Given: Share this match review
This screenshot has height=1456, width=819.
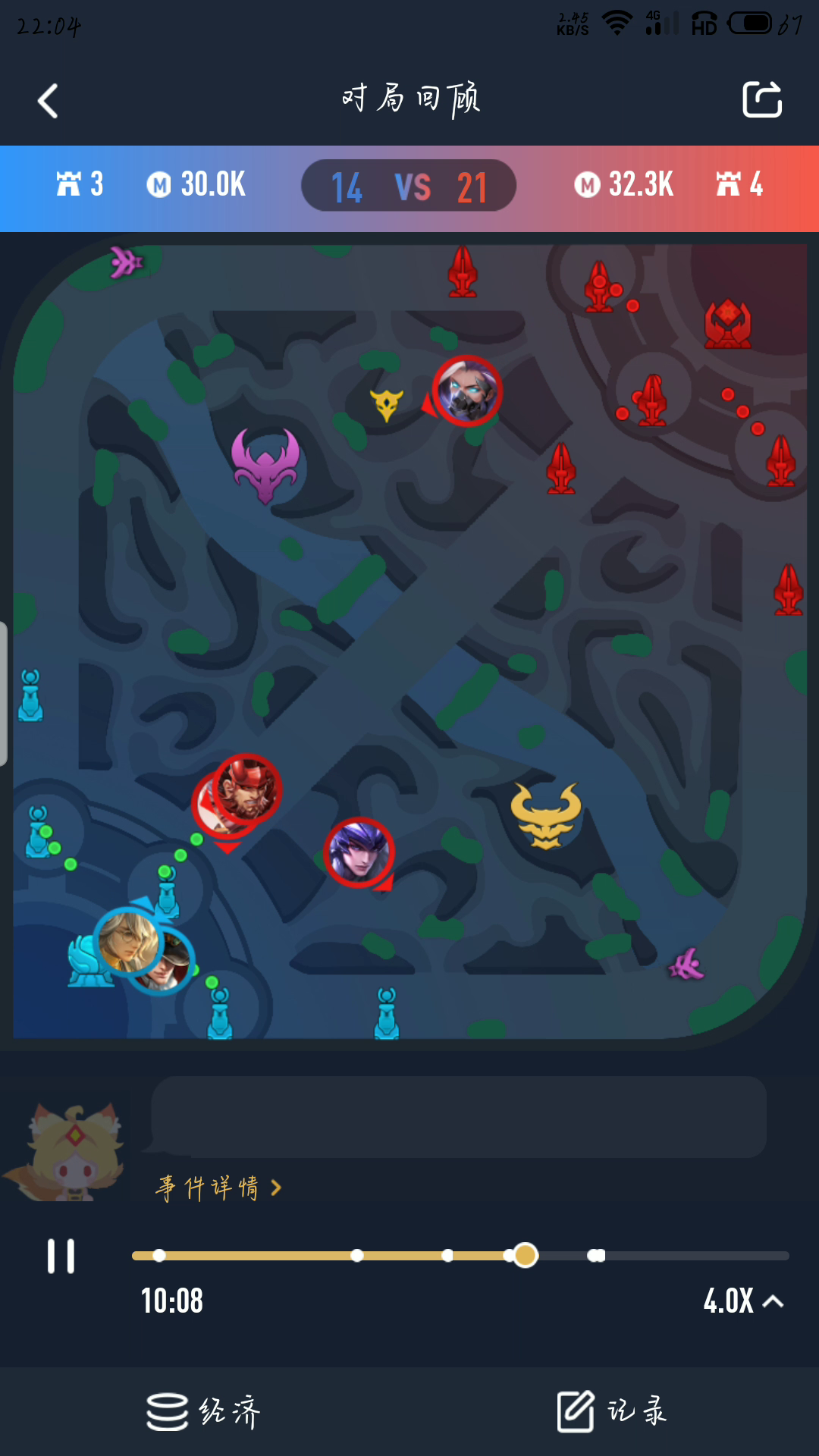Looking at the screenshot, I should click(762, 99).
